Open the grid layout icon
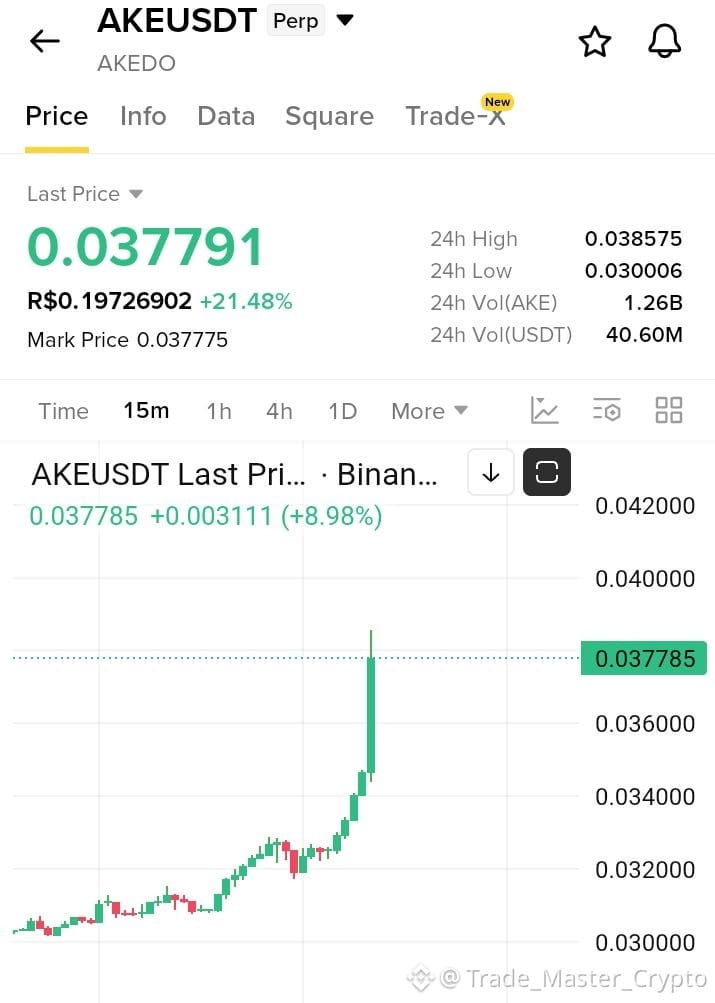 (x=669, y=410)
